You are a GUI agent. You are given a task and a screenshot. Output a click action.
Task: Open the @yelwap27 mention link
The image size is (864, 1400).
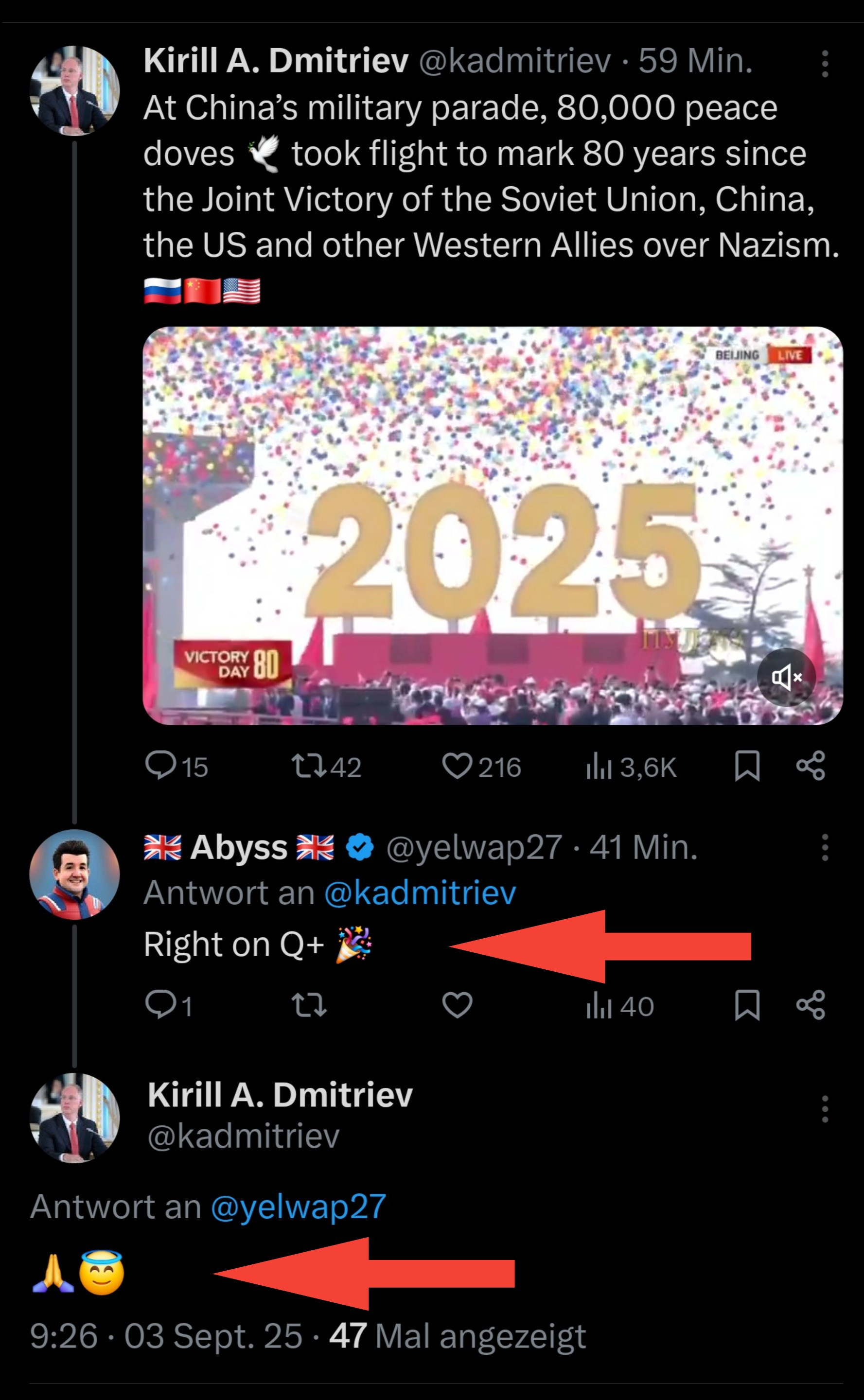(x=298, y=1207)
